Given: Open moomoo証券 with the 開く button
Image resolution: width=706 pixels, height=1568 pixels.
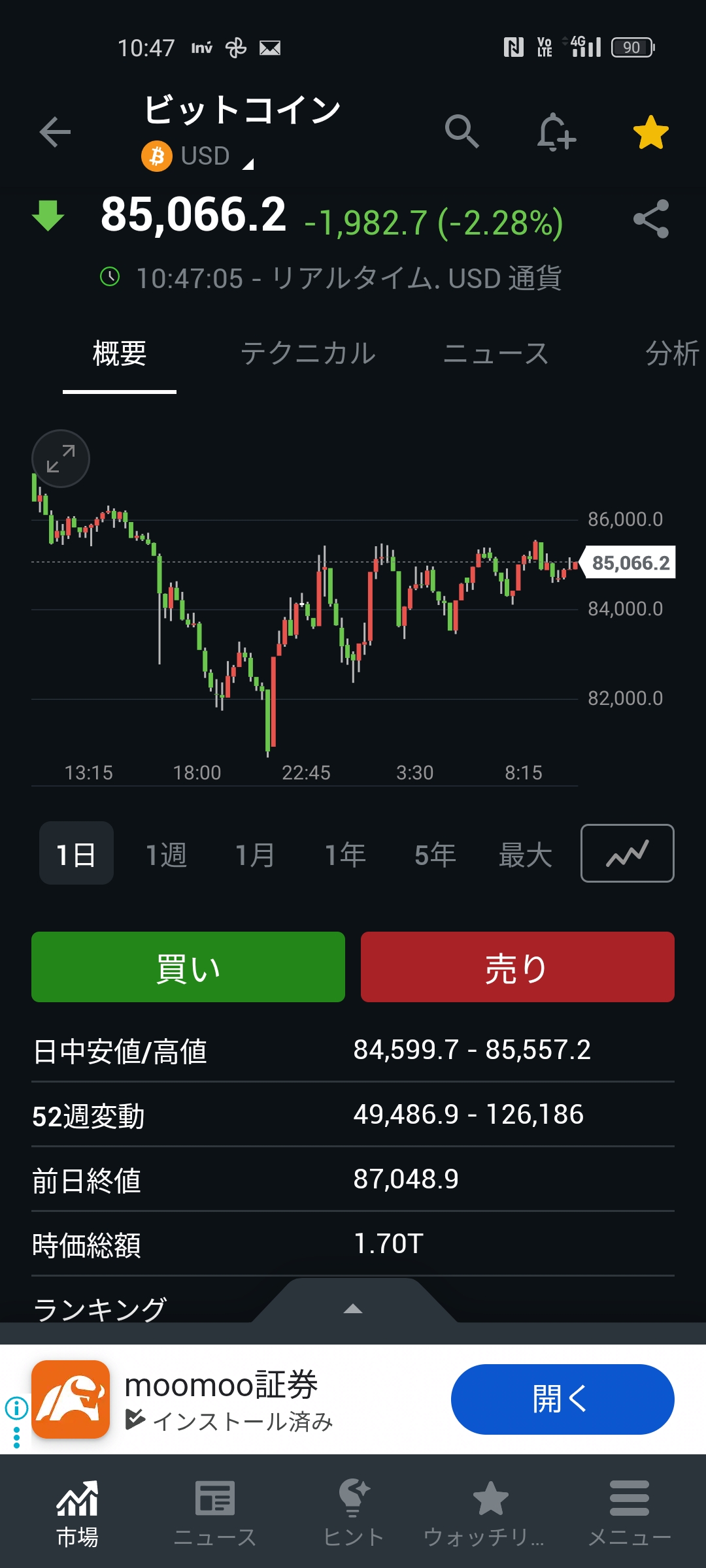Looking at the screenshot, I should pyautogui.click(x=562, y=1399).
